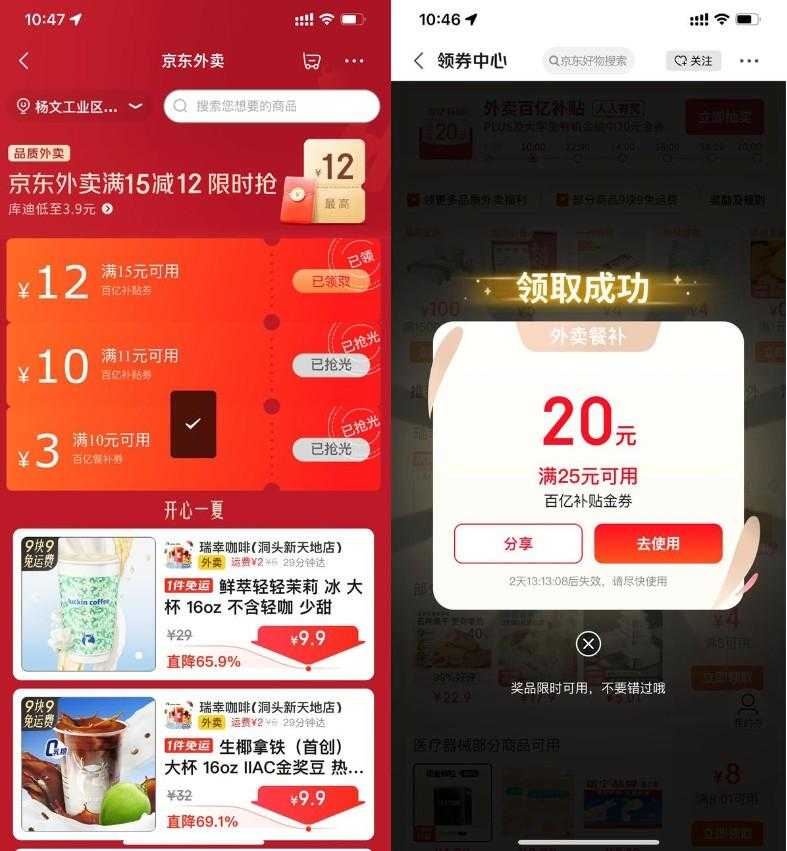The image size is (787, 851).
Task: Tap 已抢光 on the ¥3 coupon
Action: click(x=330, y=449)
